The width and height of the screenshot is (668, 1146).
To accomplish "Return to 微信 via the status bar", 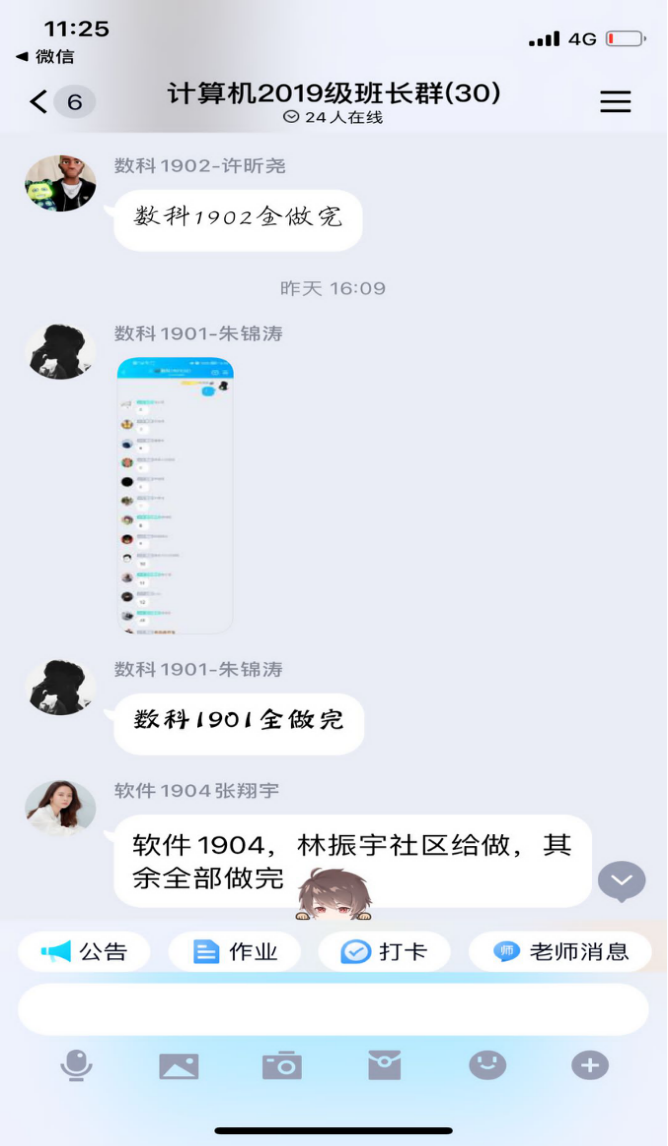I will point(47,57).
